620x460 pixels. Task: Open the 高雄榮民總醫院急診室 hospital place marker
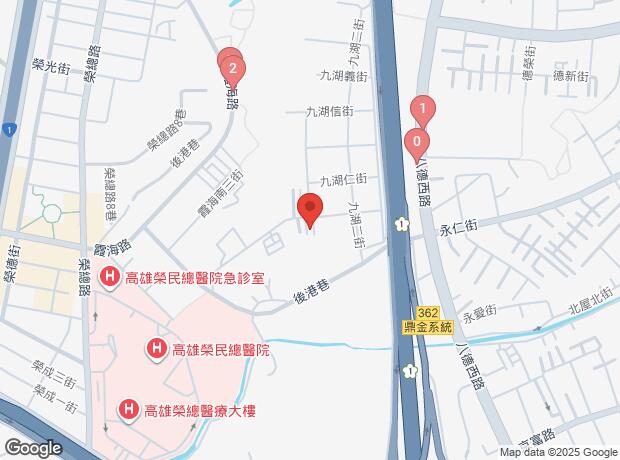click(109, 278)
